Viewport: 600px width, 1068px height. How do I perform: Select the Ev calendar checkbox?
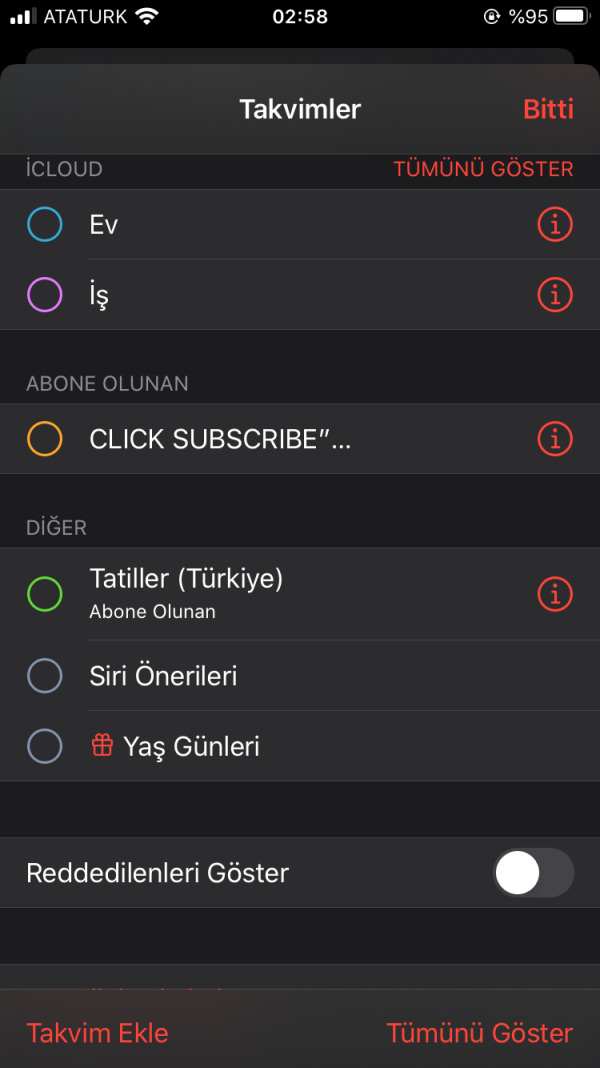coord(45,225)
